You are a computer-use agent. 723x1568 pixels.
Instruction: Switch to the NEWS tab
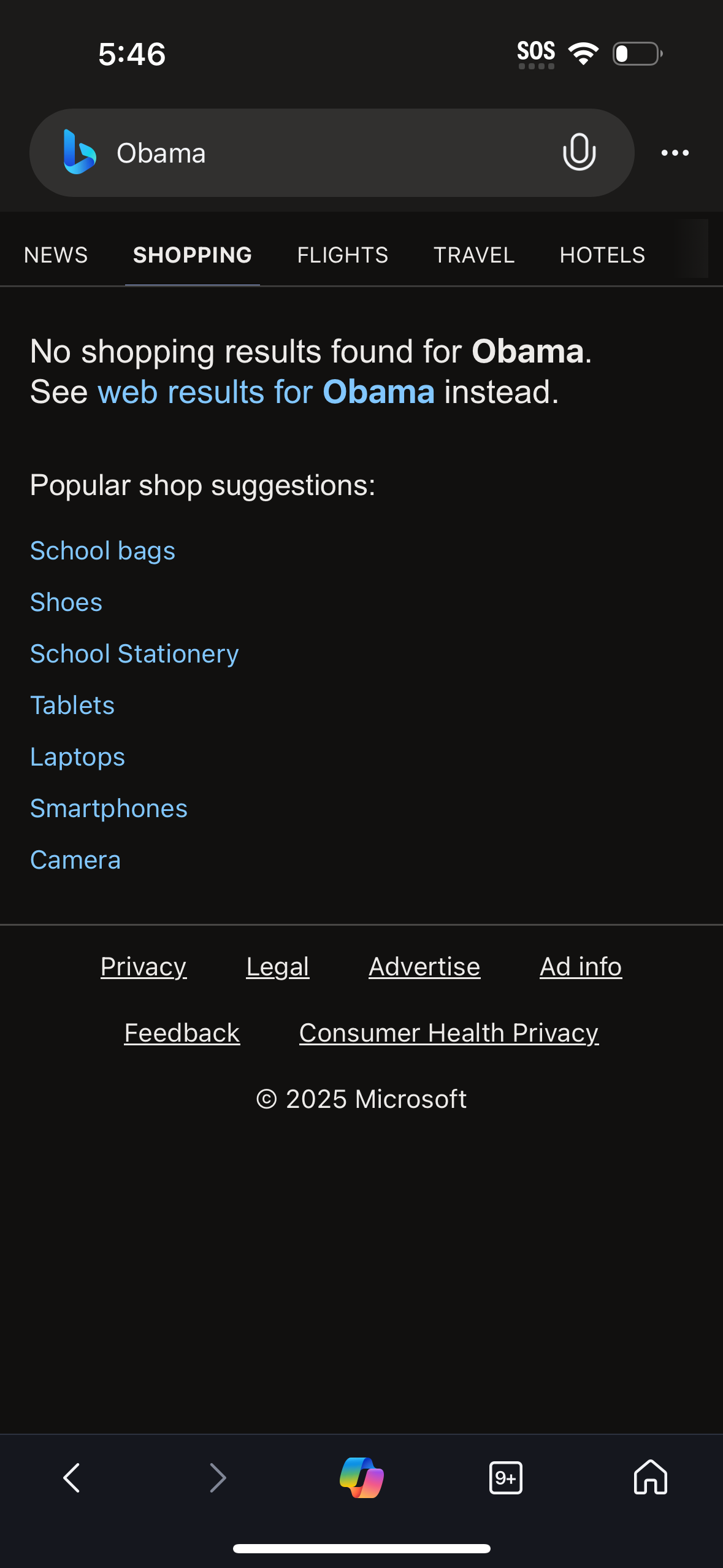pyautogui.click(x=55, y=255)
